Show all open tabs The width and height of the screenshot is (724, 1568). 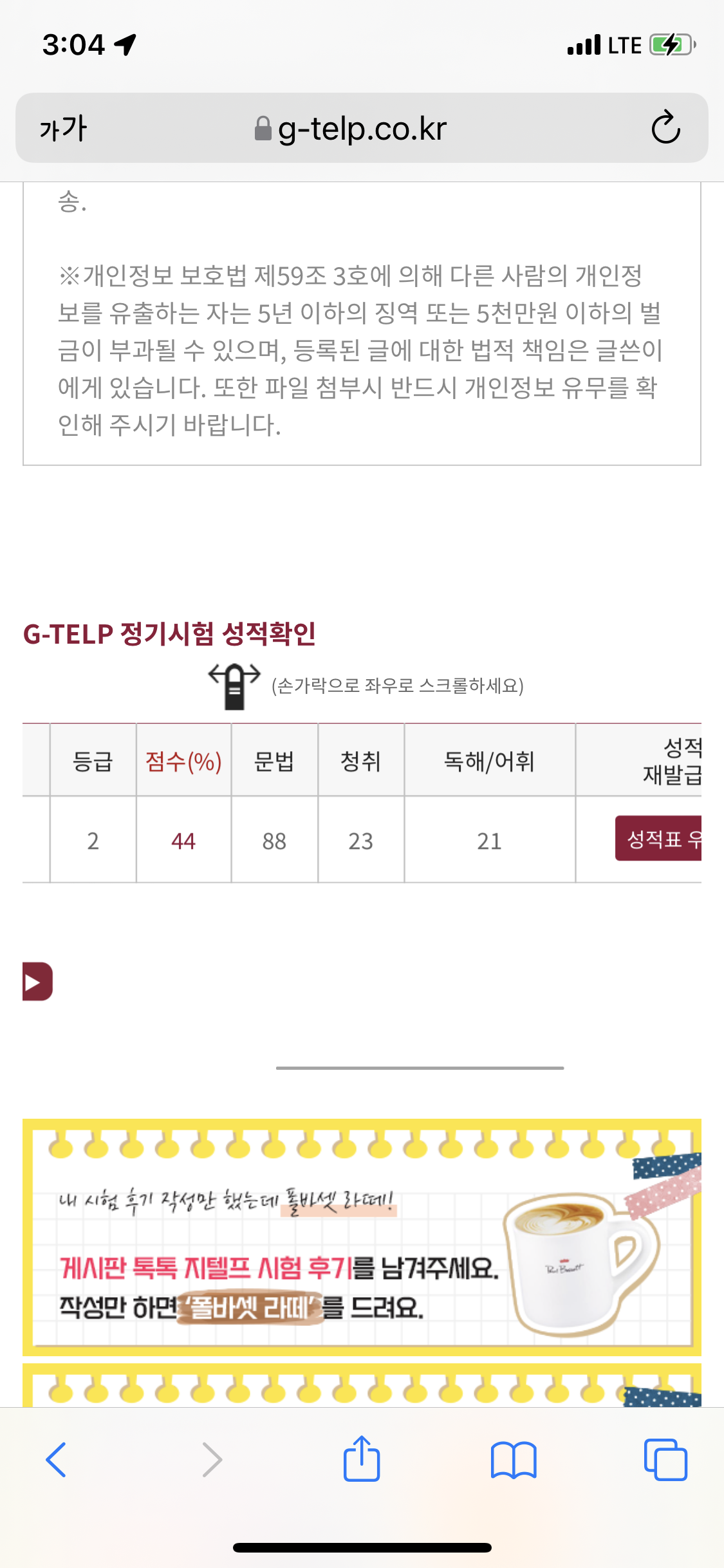(665, 1460)
